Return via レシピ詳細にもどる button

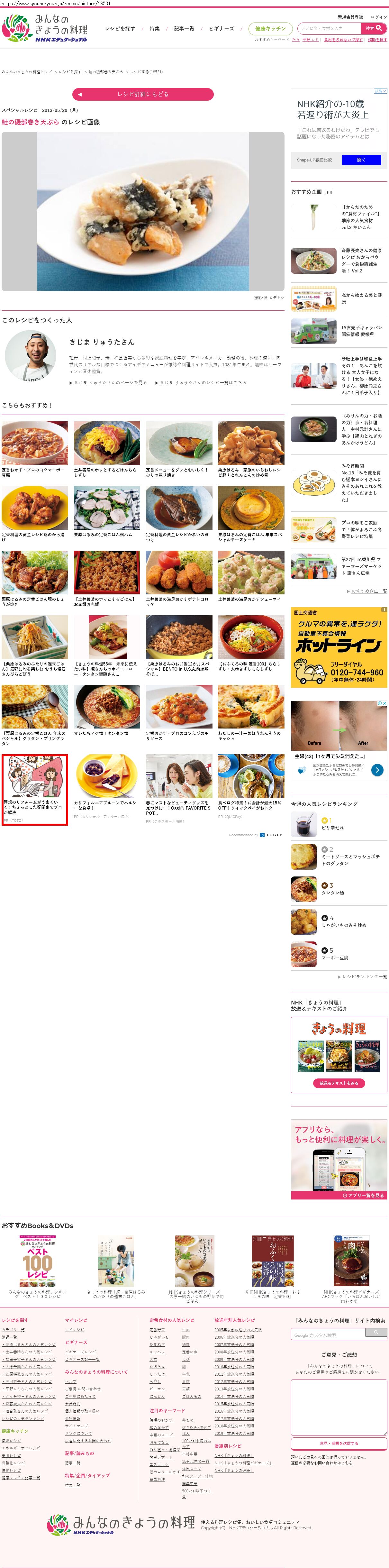143,94
